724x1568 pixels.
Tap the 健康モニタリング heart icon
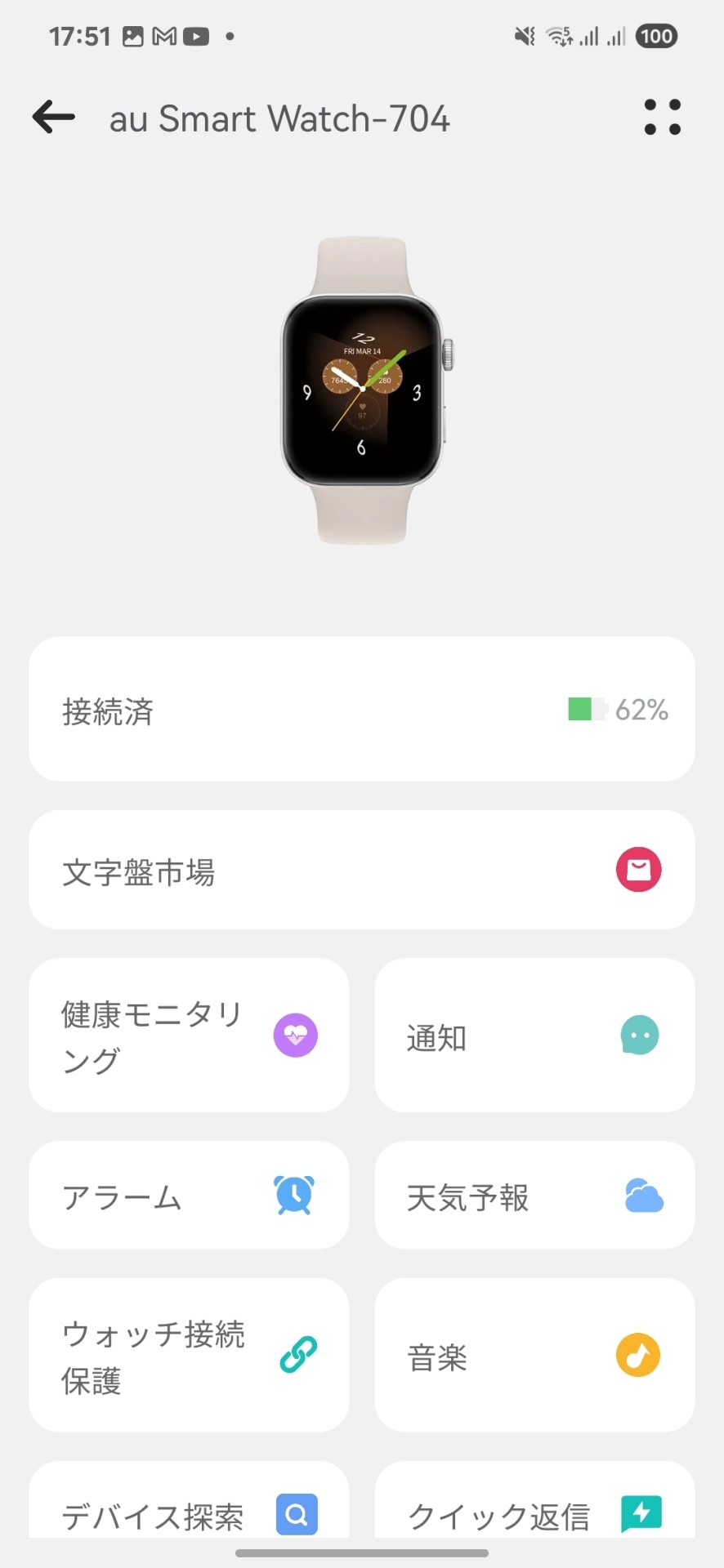pos(295,1036)
